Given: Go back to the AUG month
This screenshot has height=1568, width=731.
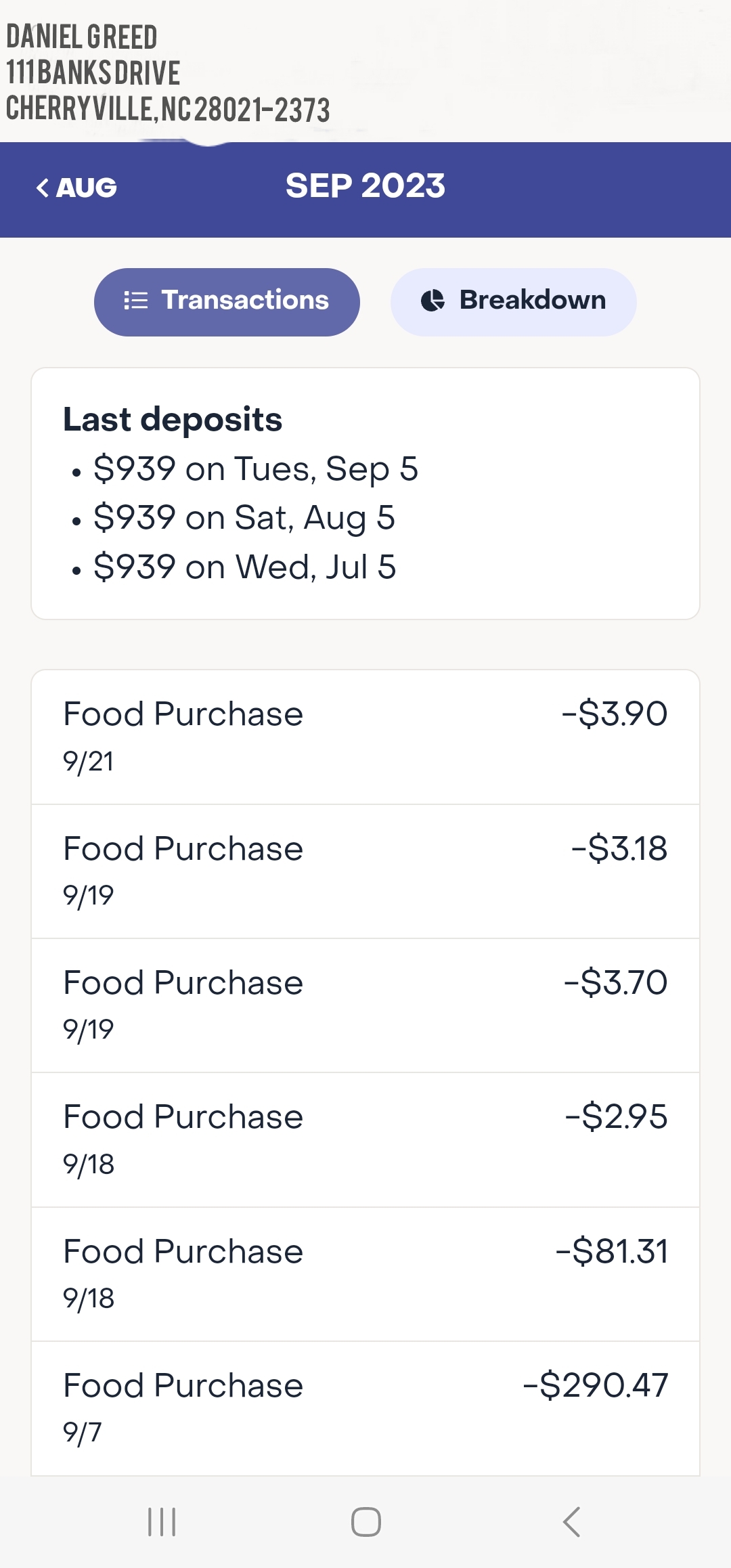Looking at the screenshot, I should (76, 188).
